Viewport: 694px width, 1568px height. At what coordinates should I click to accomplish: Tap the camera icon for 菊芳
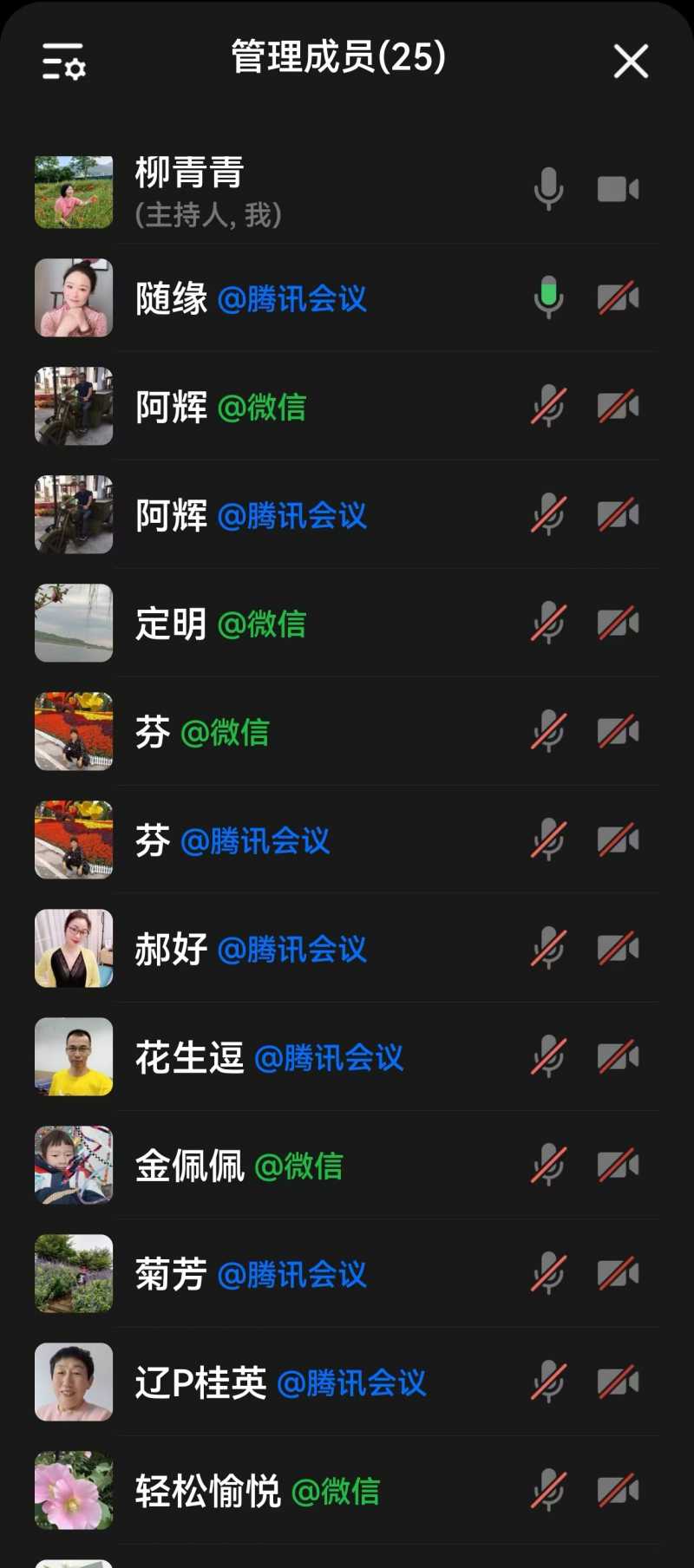pos(618,1274)
